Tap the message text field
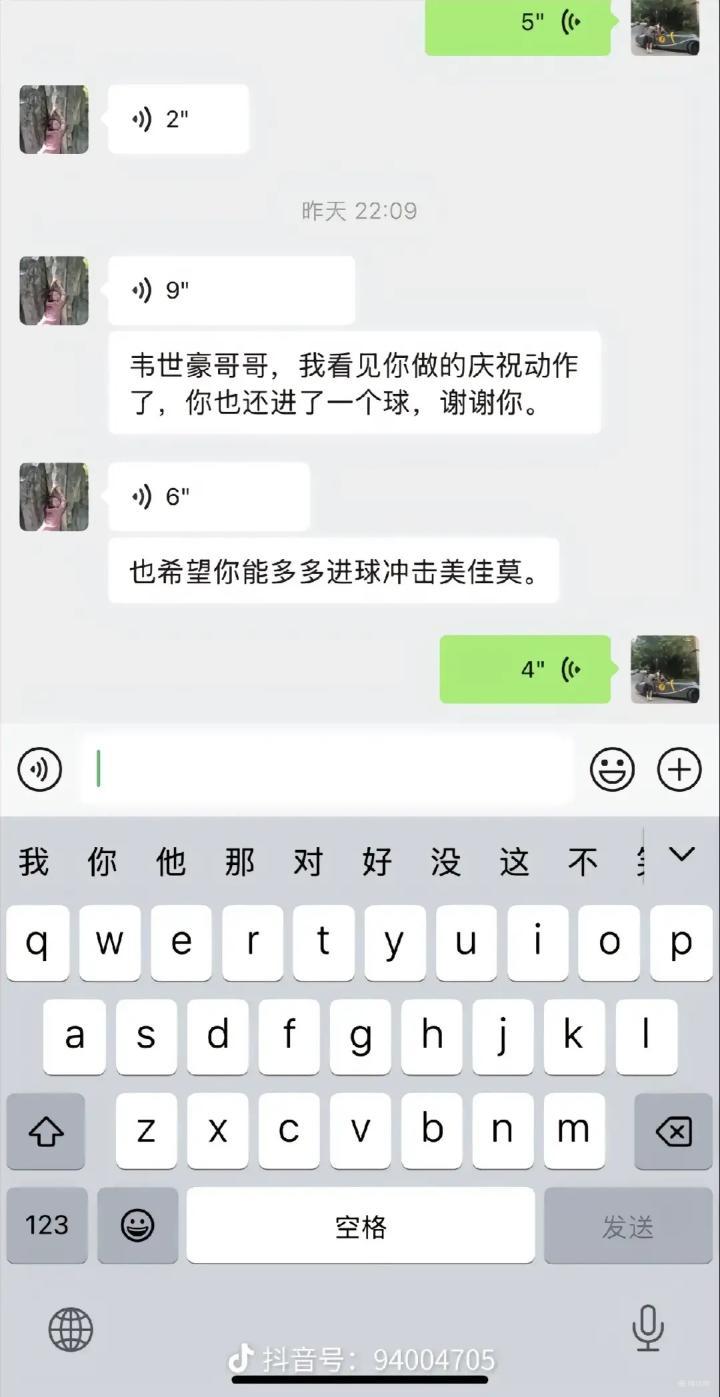The image size is (720, 1397). 328,769
